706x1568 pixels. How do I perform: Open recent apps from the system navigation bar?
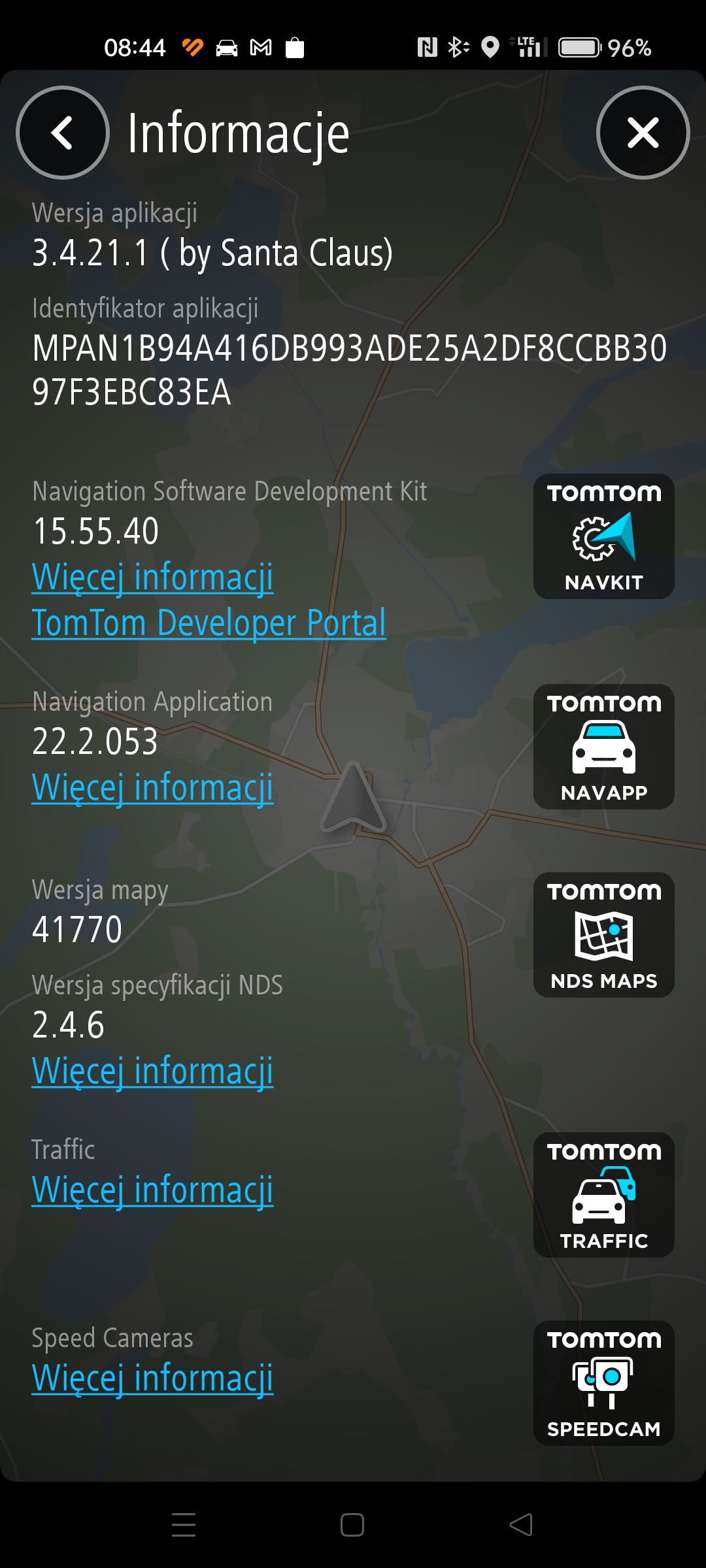point(184,1525)
